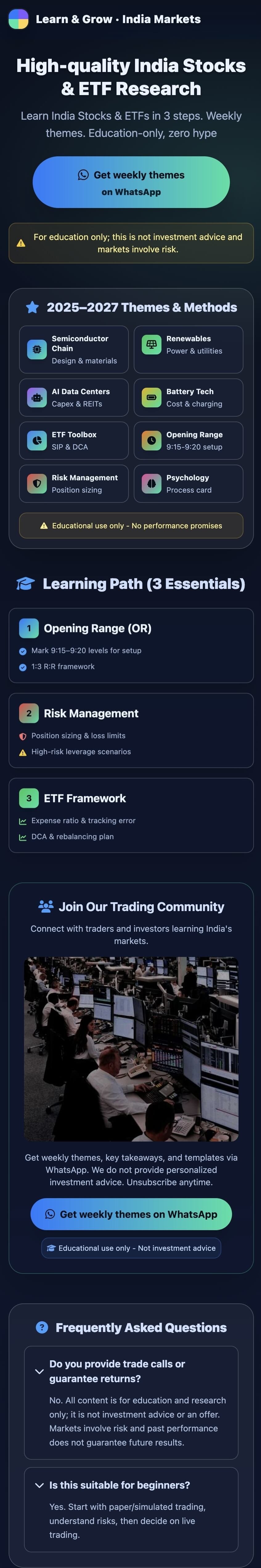Image resolution: width=261 pixels, height=1568 pixels.
Task: View the Psychology process card
Action: pos(189,484)
